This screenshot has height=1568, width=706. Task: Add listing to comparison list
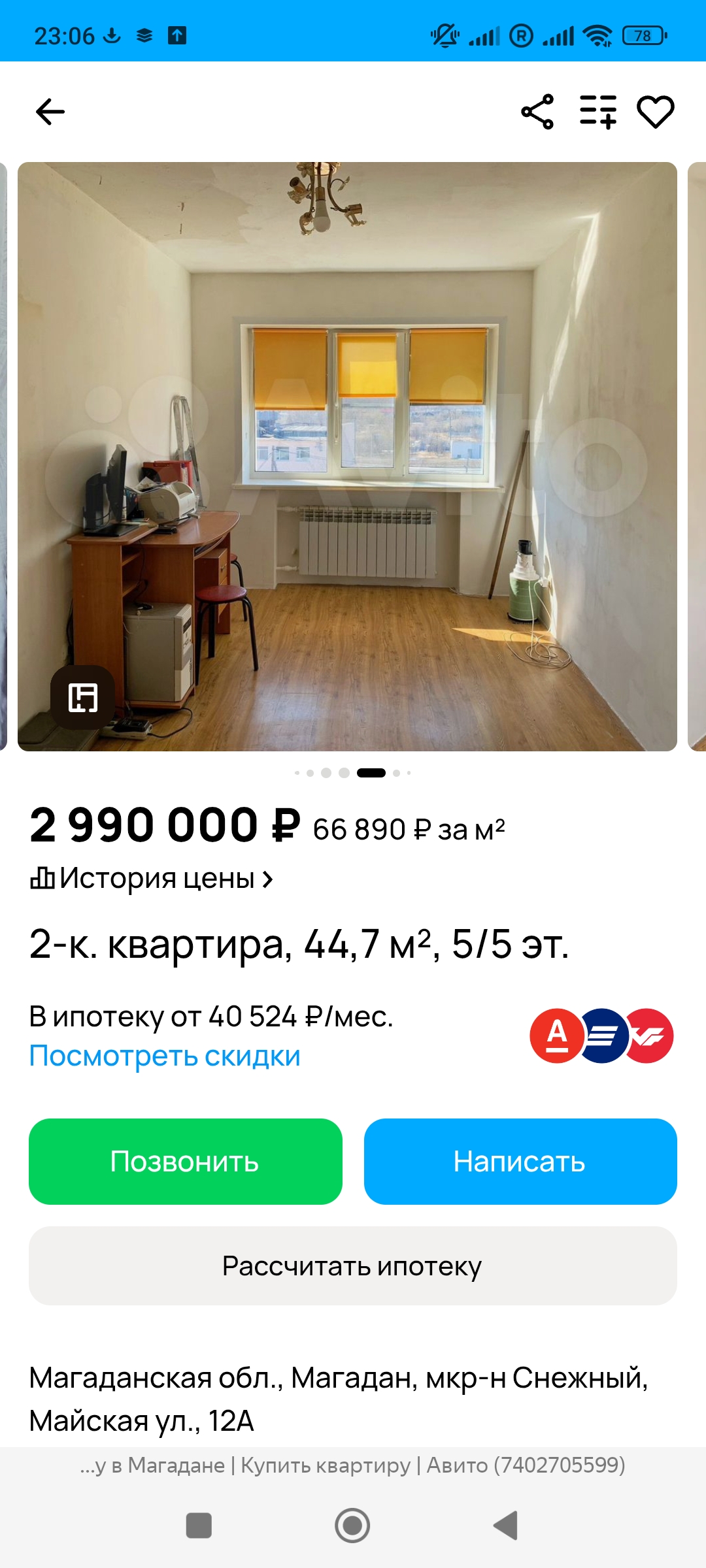click(x=598, y=112)
